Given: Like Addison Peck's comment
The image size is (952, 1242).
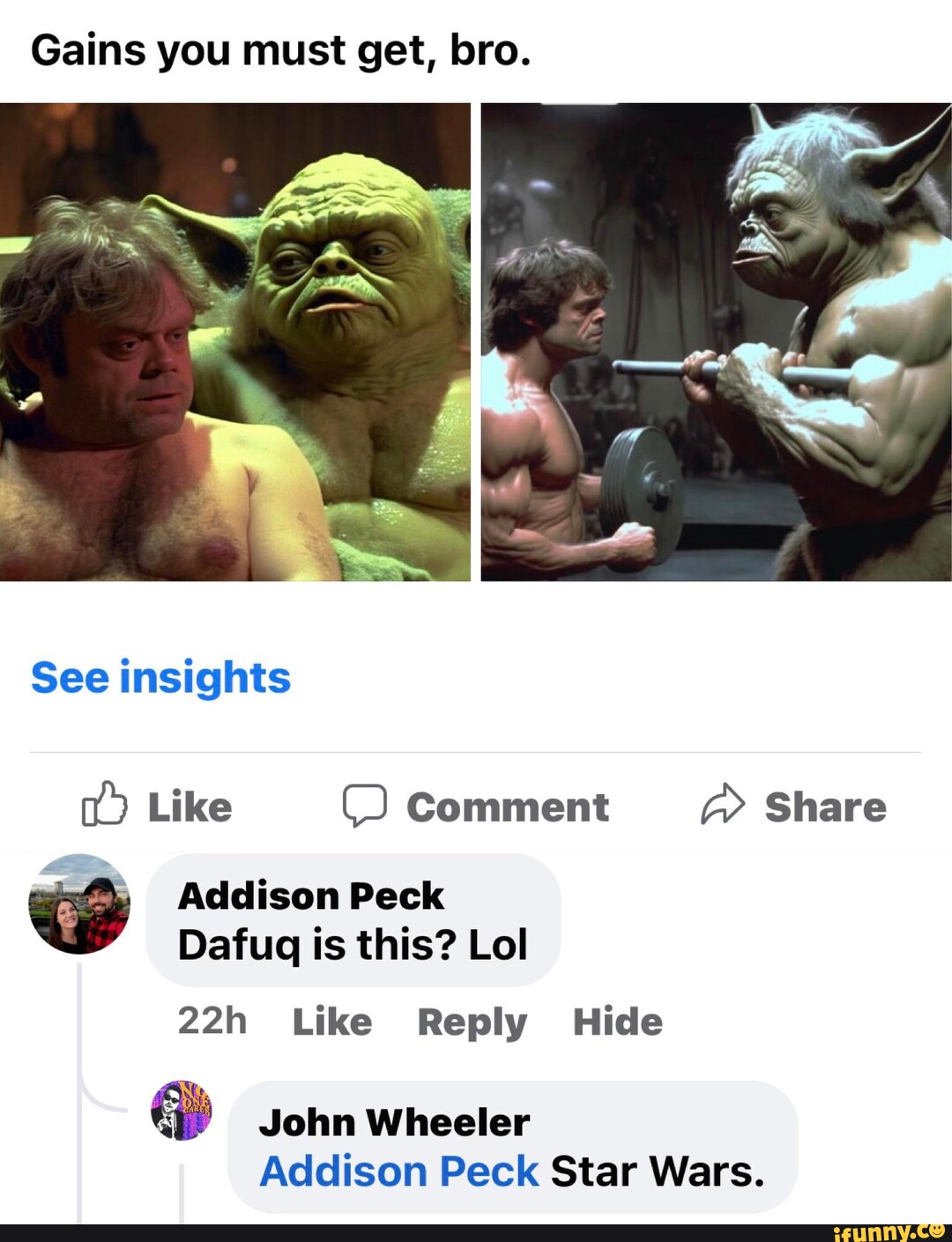Looking at the screenshot, I should 331,1022.
